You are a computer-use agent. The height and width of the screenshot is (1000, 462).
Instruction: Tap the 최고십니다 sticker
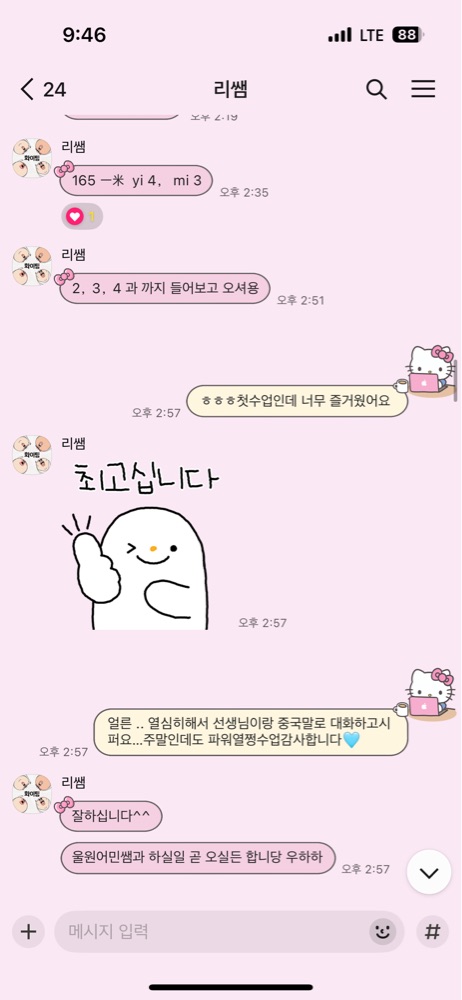[141, 546]
